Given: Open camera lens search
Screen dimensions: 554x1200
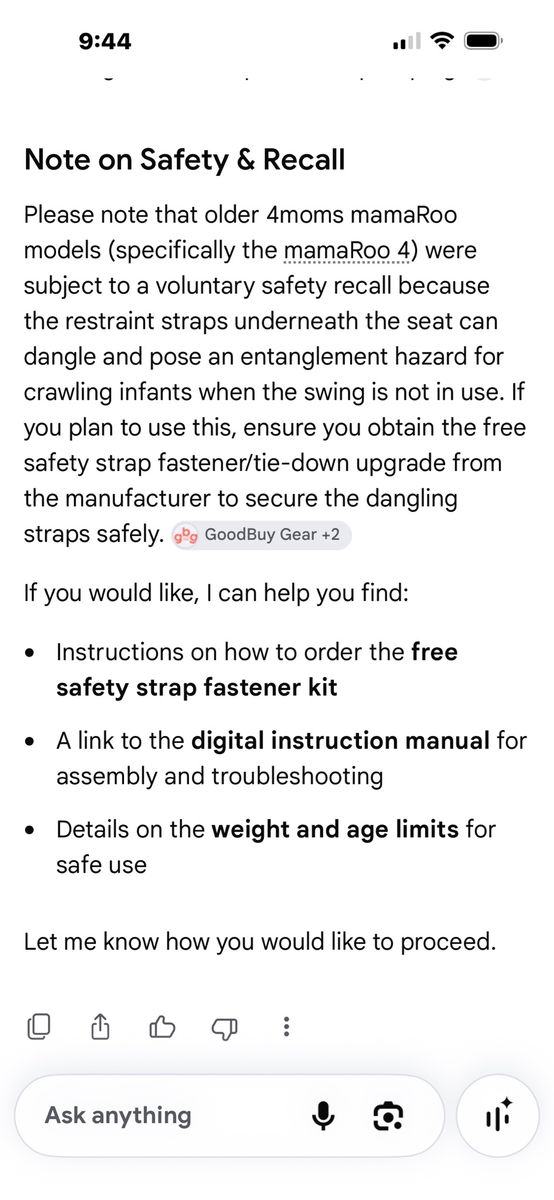Looking at the screenshot, I should pos(388,1116).
